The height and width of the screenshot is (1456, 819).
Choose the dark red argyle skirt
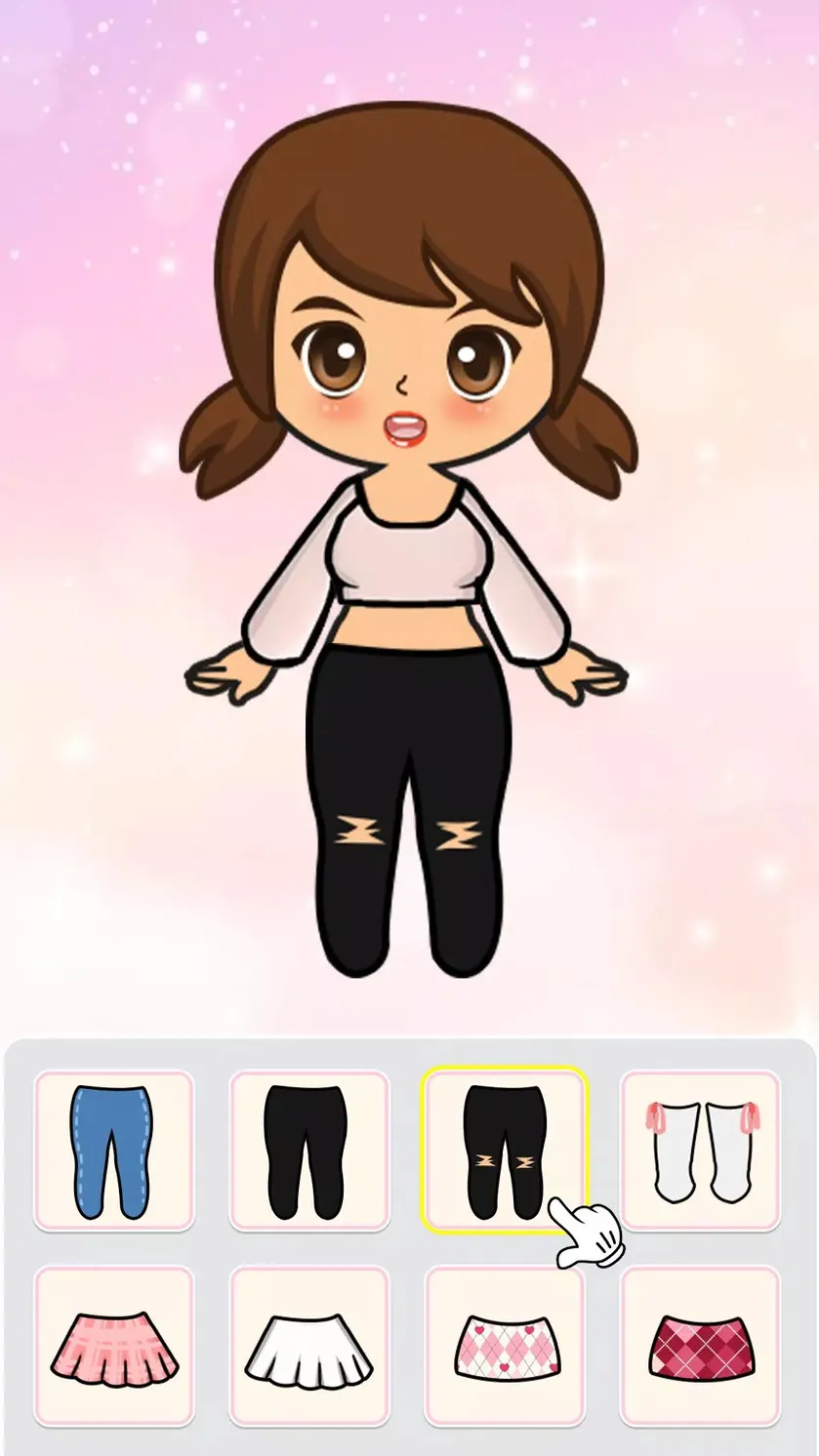pos(700,1346)
